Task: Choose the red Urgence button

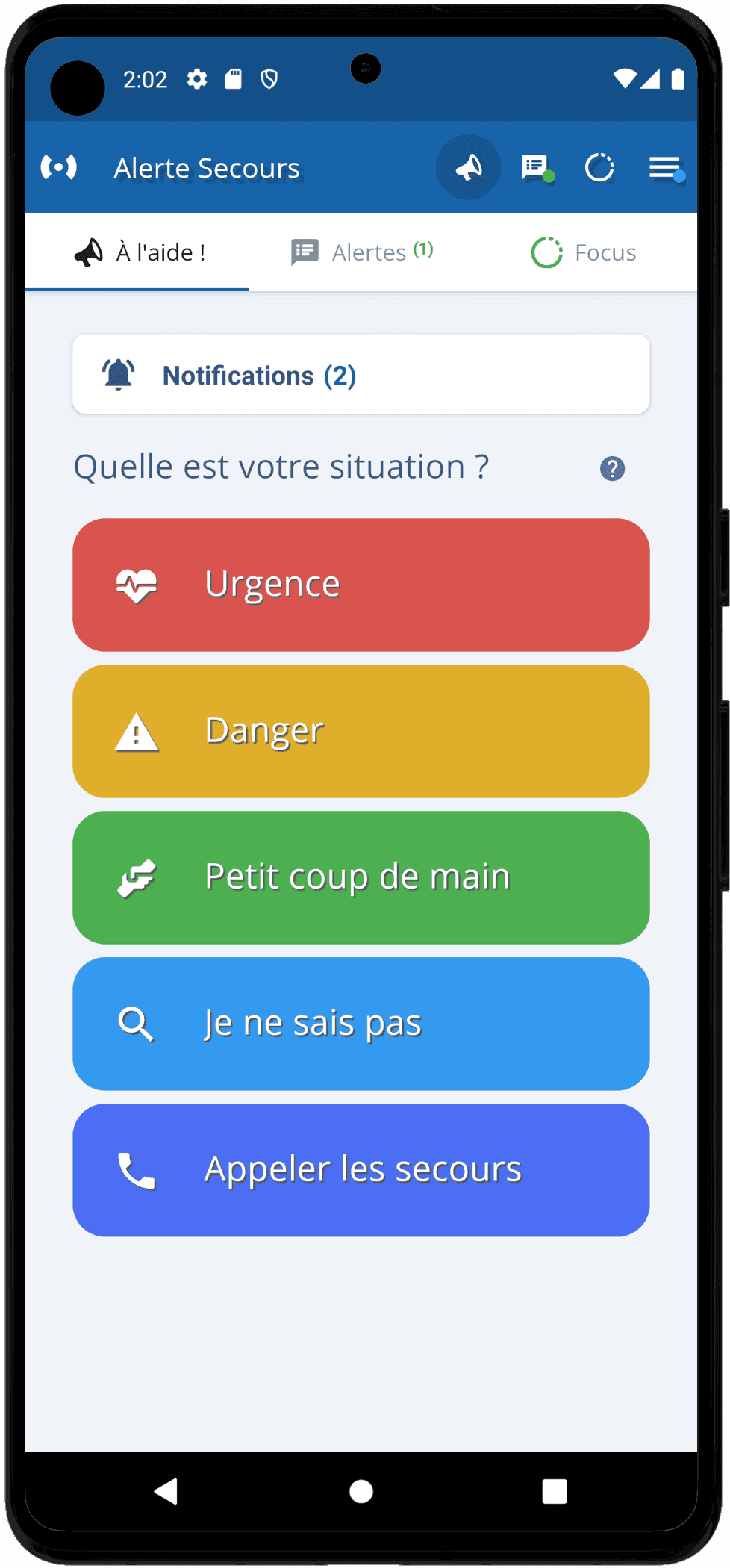Action: pyautogui.click(x=361, y=585)
